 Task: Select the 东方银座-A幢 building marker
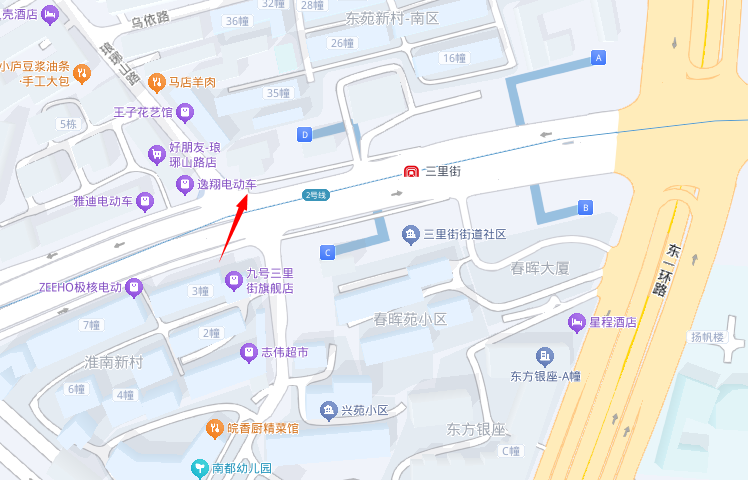545,357
